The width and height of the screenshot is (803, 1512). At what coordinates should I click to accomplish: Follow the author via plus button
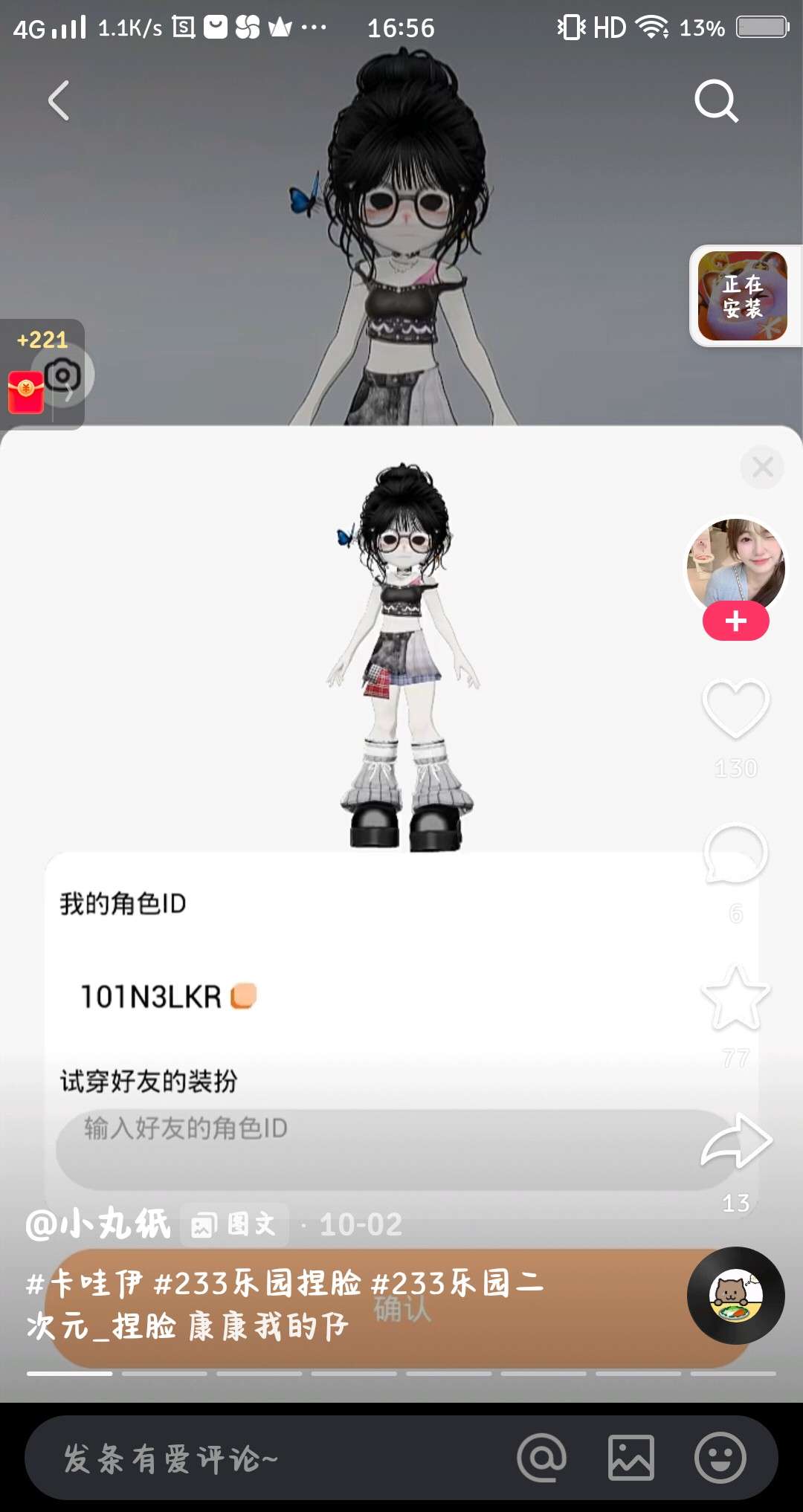point(735,621)
